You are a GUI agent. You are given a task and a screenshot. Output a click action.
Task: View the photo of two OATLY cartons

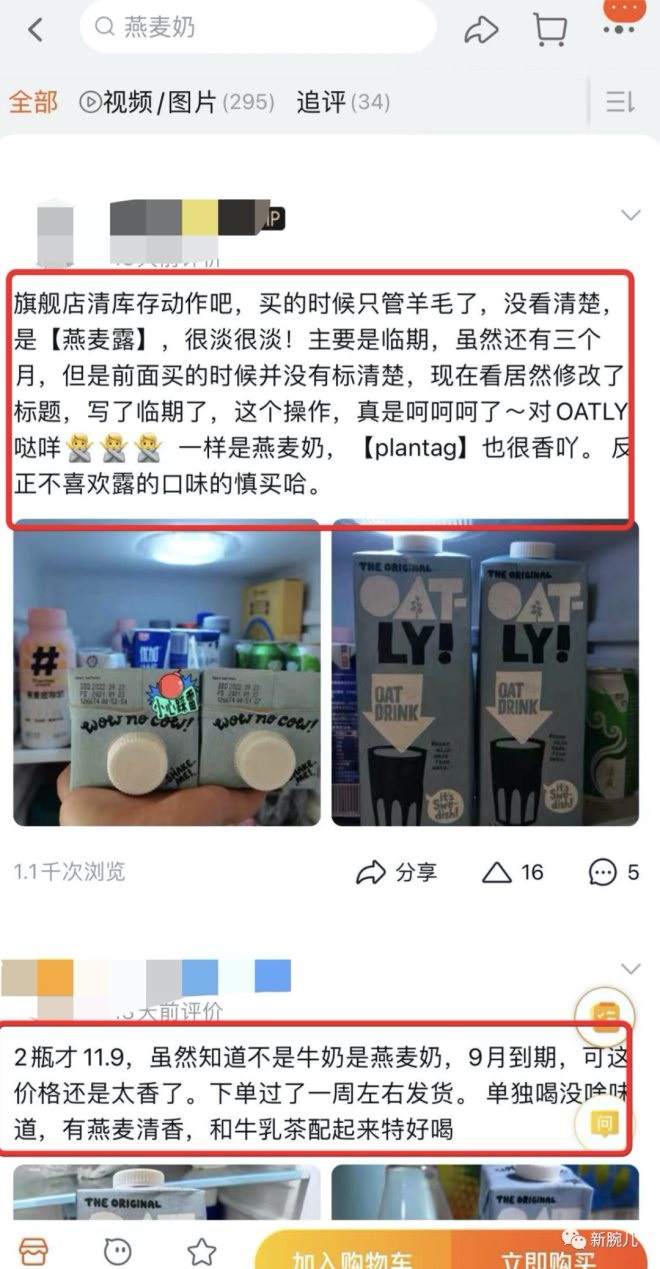click(x=485, y=672)
